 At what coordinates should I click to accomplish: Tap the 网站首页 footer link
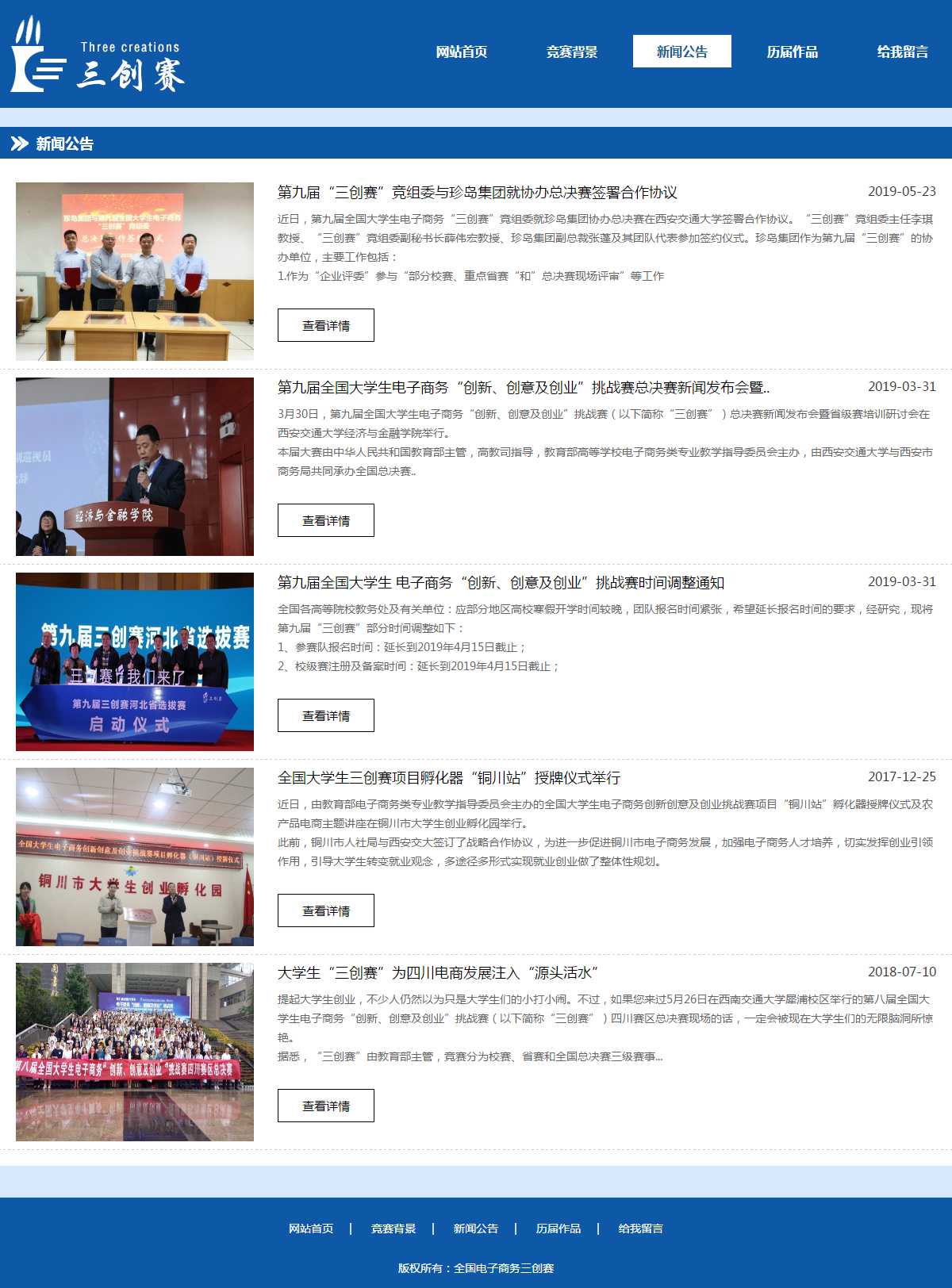click(x=311, y=1229)
